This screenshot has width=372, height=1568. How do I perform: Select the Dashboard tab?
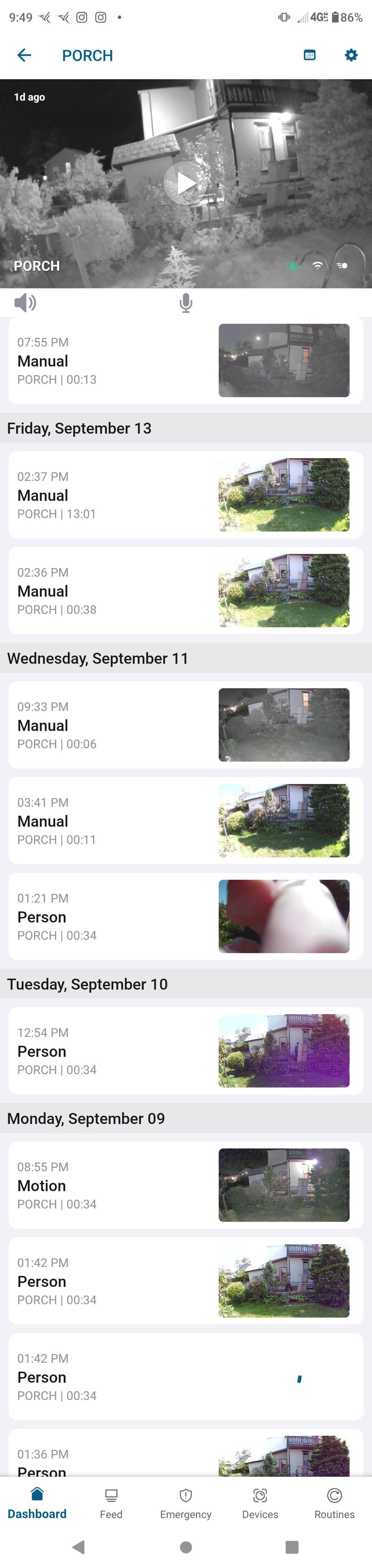[x=37, y=1504]
